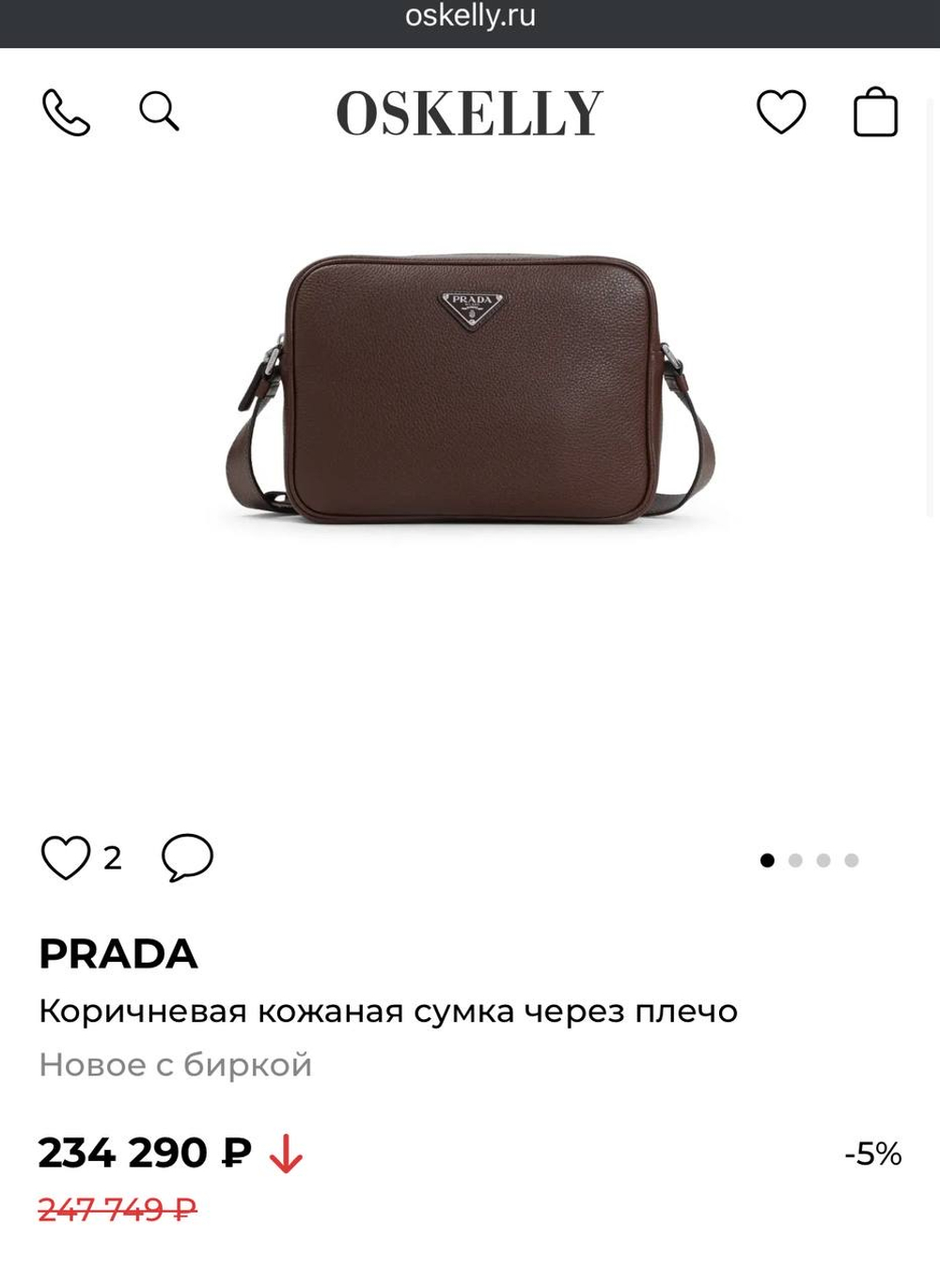Image resolution: width=940 pixels, height=1288 pixels.
Task: Open comments via the speech bubble icon
Action: pos(188,858)
